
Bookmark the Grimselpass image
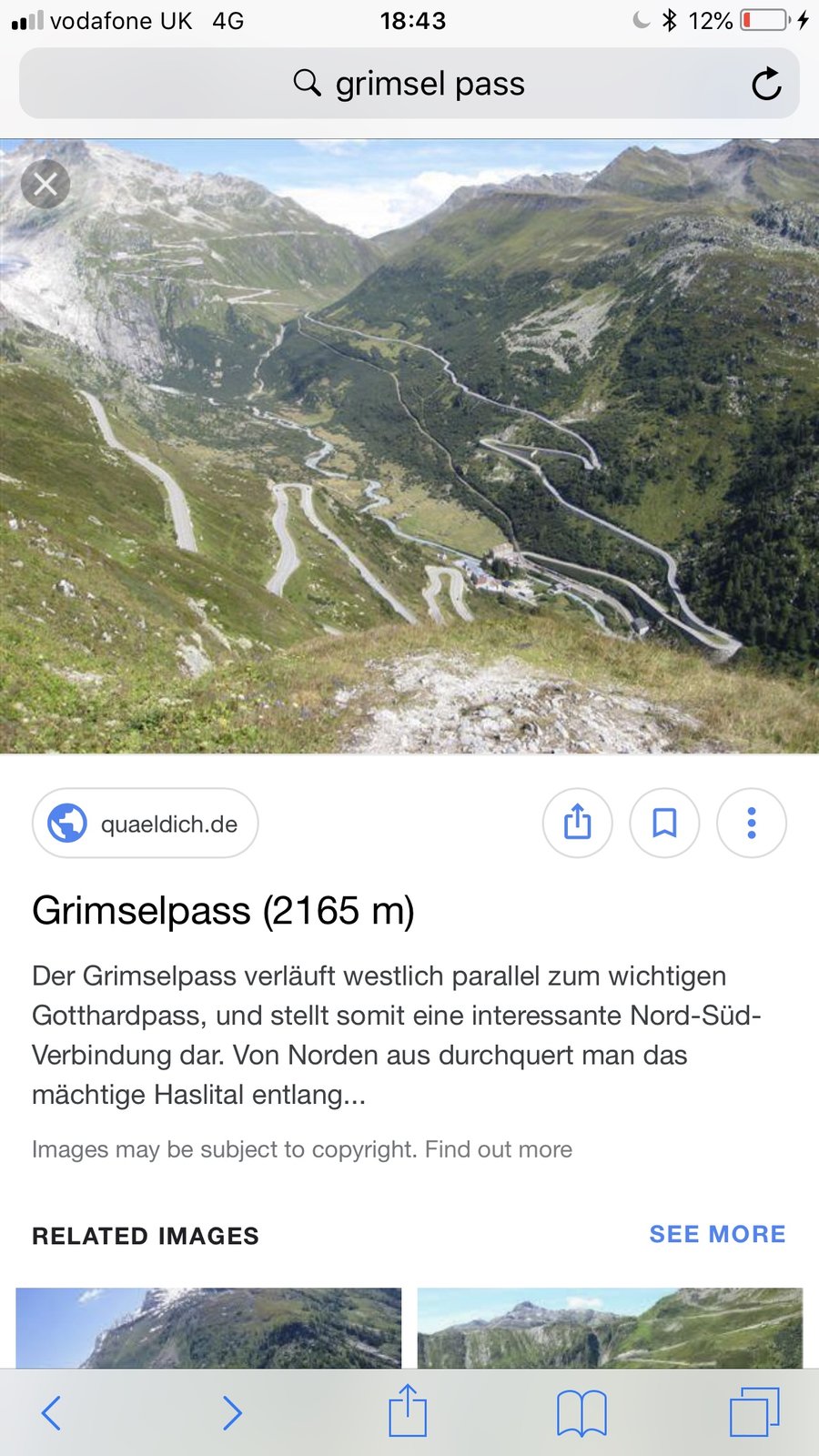[664, 824]
